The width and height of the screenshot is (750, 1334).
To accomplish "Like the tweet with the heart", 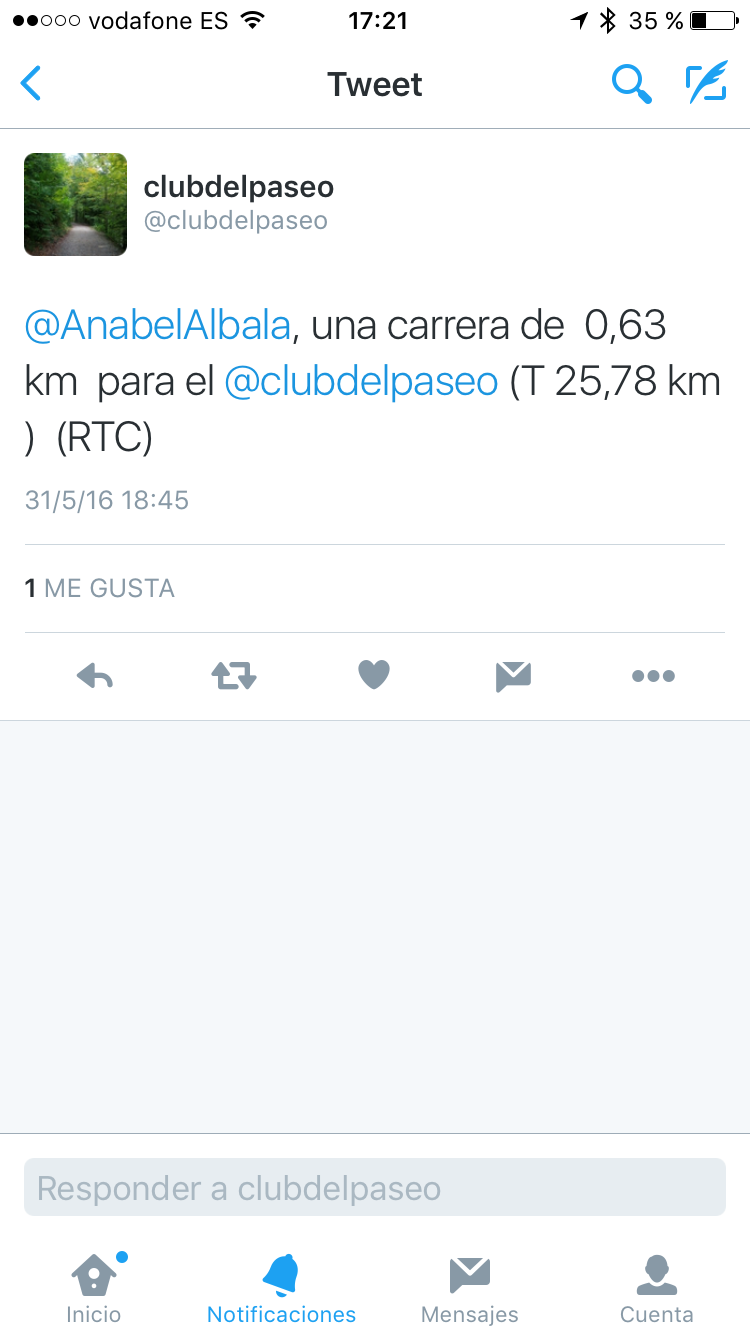I will coord(373,676).
